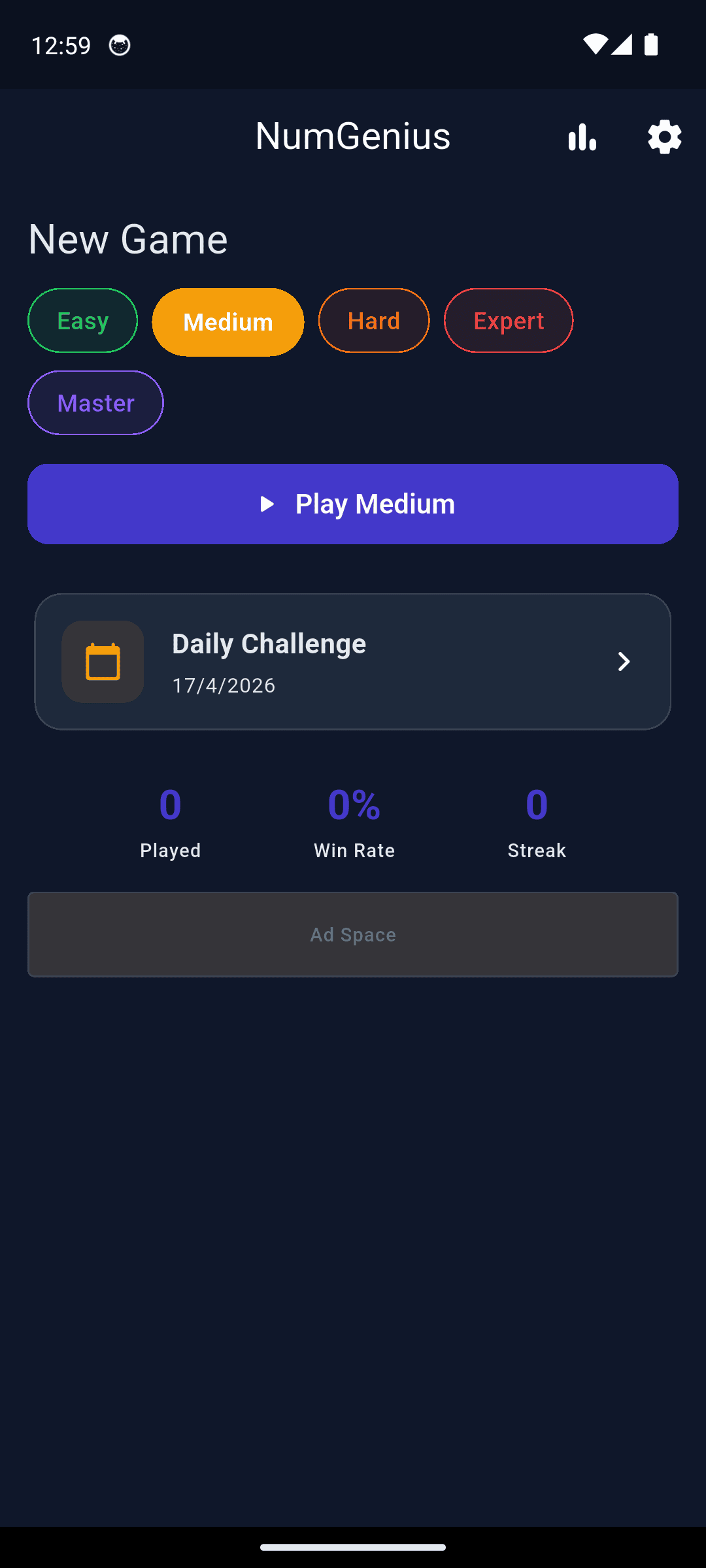706x1568 pixels.
Task: Open the settings gear icon
Action: pos(664,137)
